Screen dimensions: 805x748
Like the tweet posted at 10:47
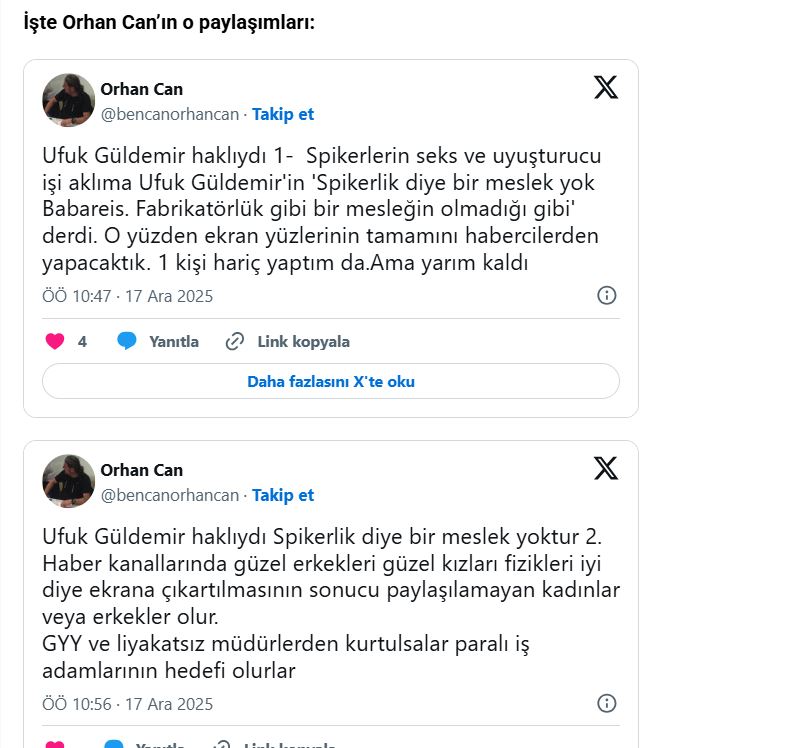[x=56, y=341]
